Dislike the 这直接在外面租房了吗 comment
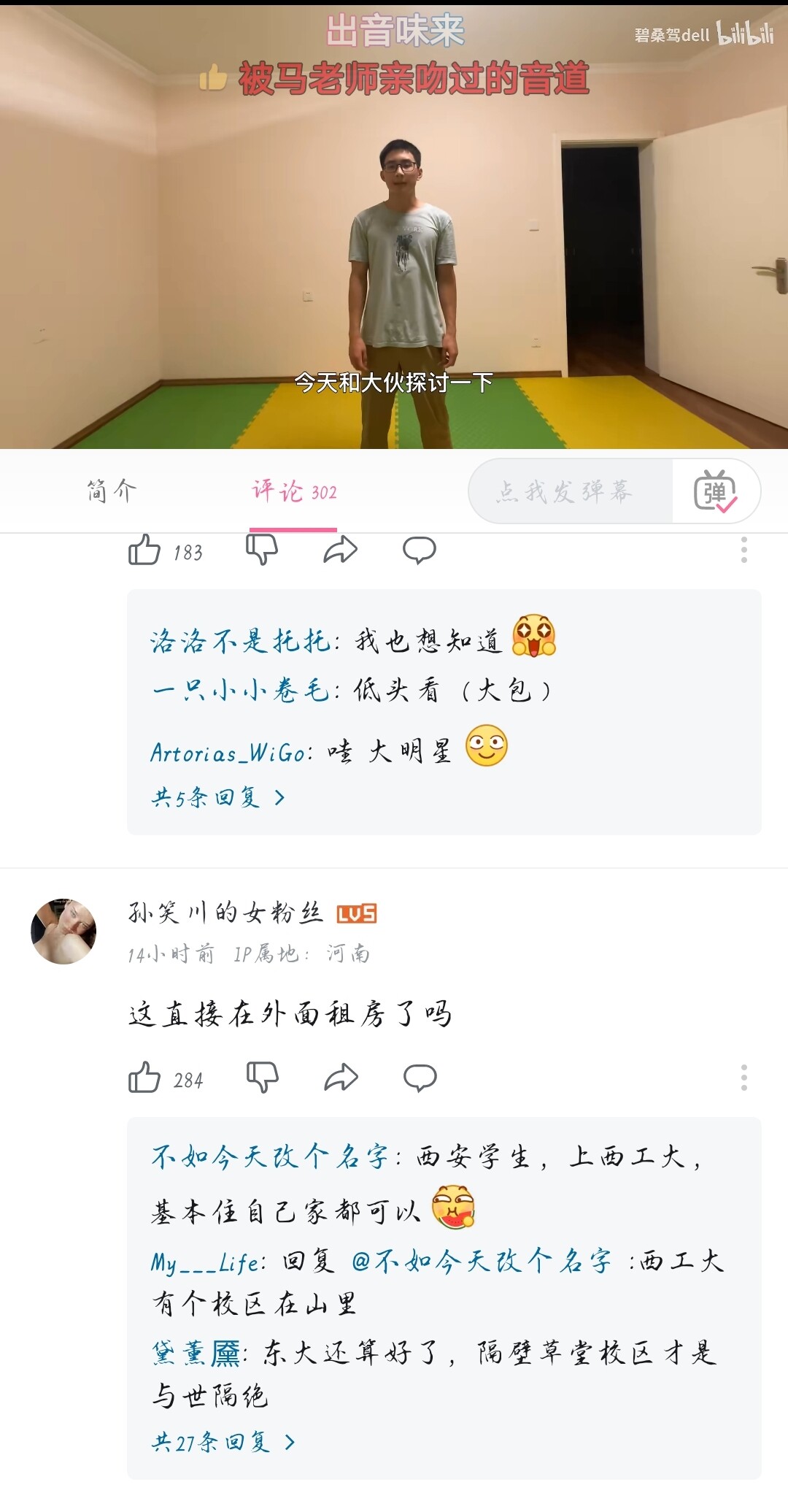788x1512 pixels. 262,1078
